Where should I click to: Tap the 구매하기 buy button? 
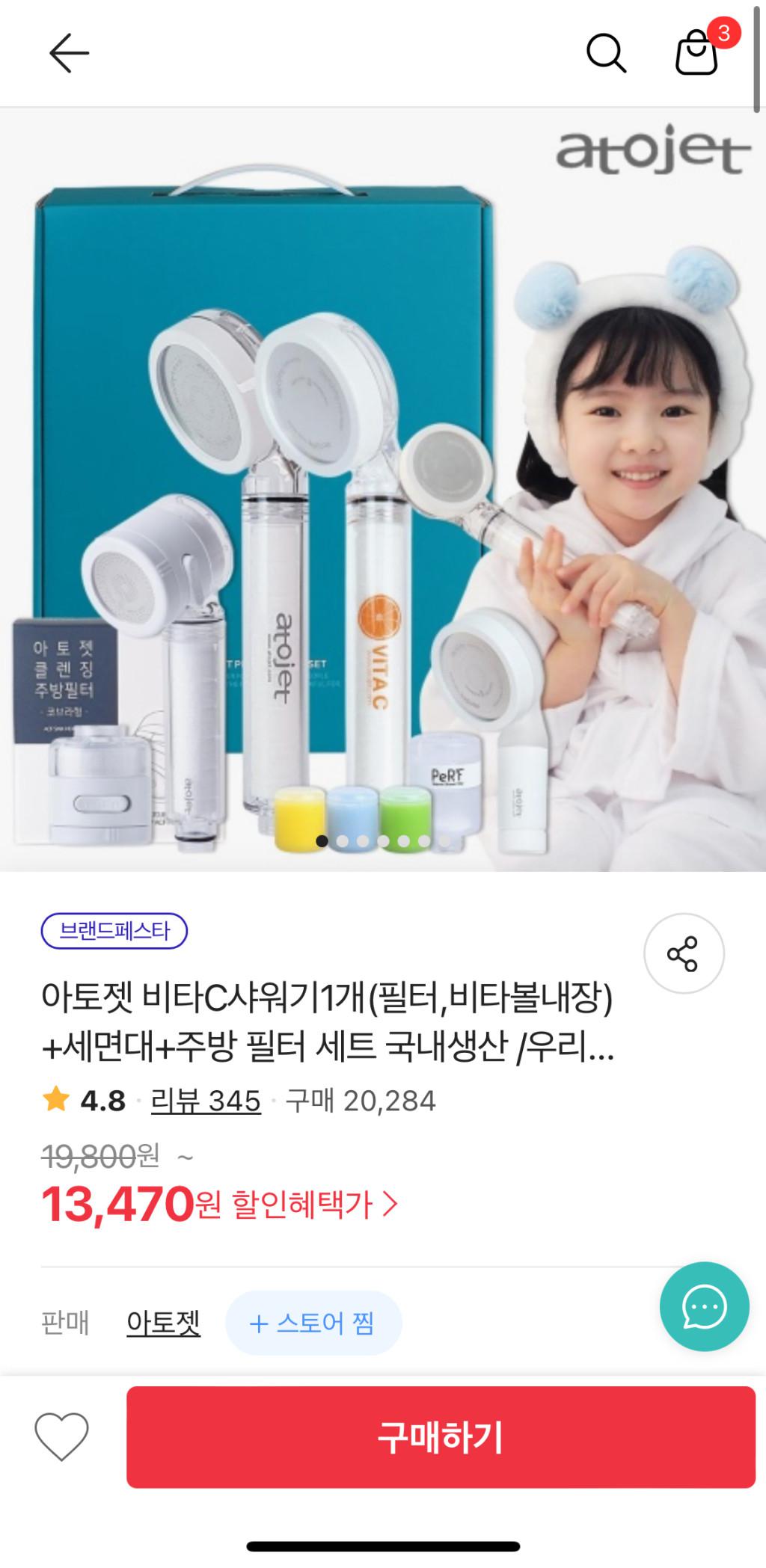point(441,1436)
